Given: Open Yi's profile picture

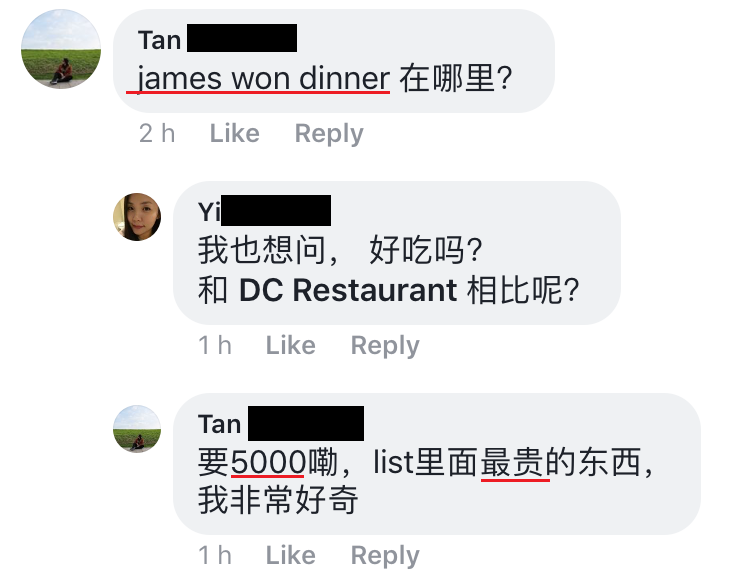Looking at the screenshot, I should (x=137, y=217).
